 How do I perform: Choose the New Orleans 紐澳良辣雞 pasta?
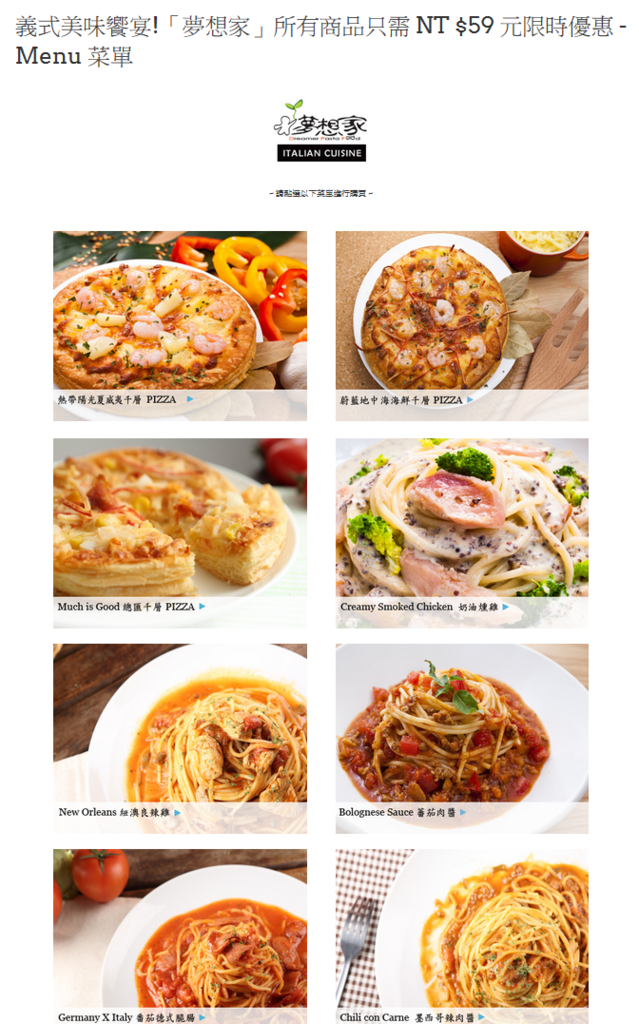180,738
